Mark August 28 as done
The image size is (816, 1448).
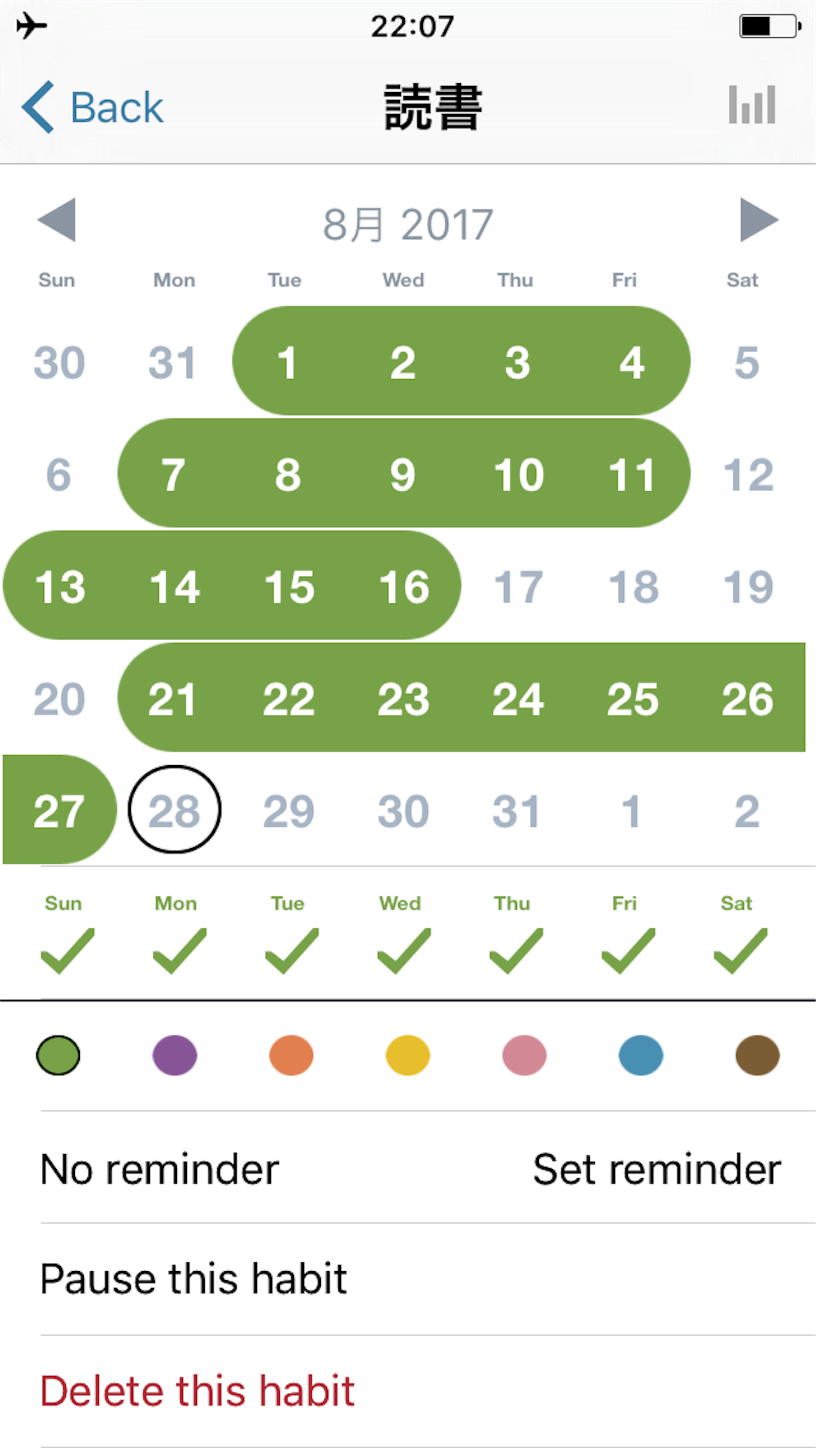174,810
